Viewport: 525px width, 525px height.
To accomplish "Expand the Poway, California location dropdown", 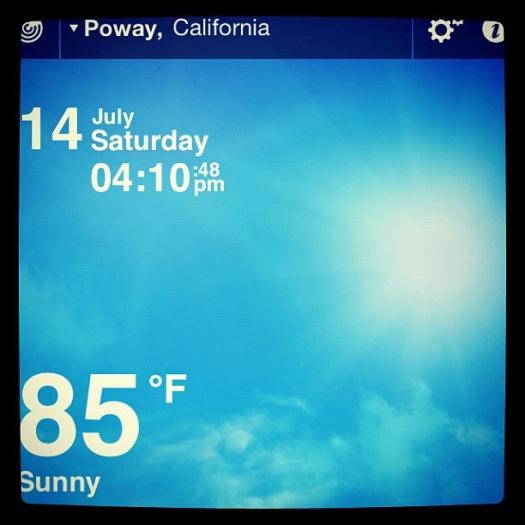I will coord(169,29).
